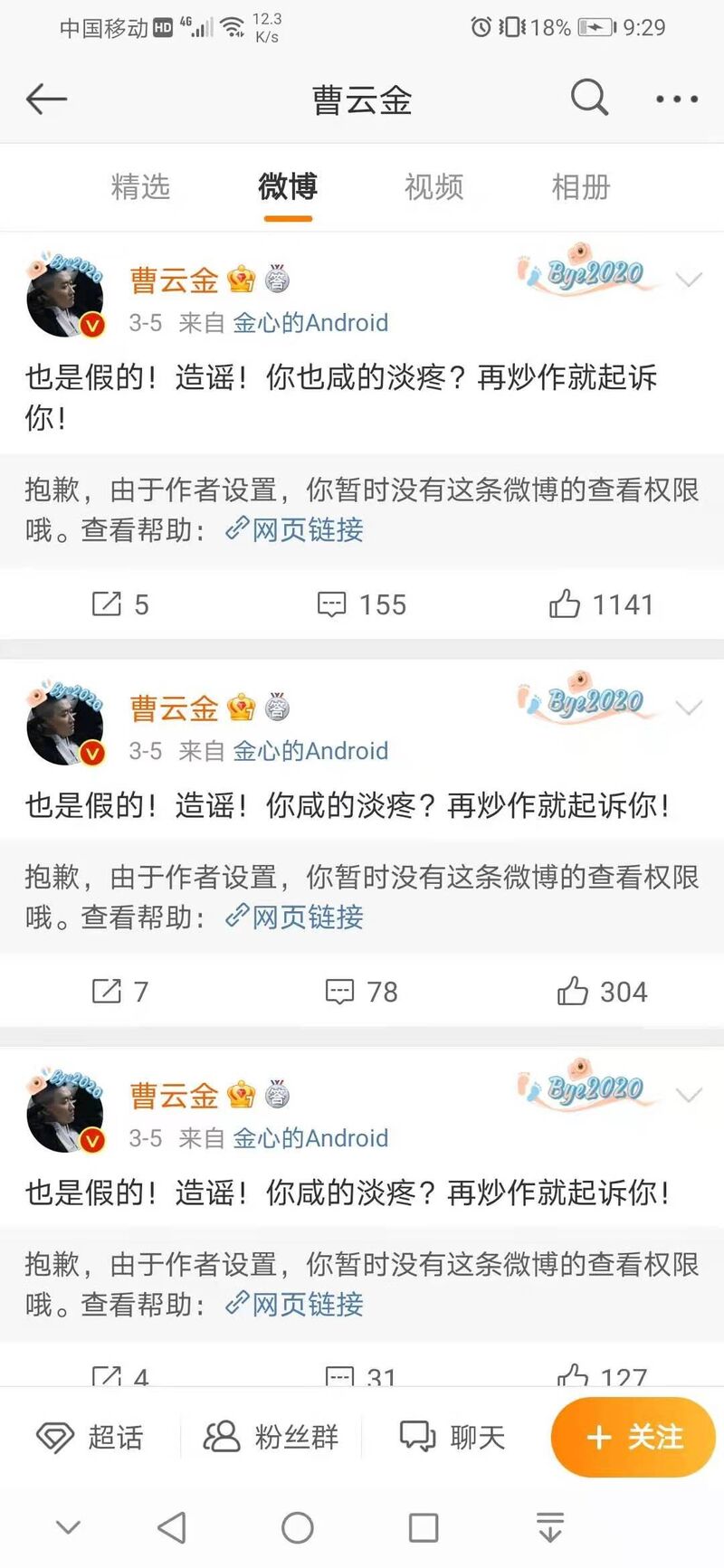724x1568 pixels.
Task: Select the 微博 tab
Action: (288, 187)
